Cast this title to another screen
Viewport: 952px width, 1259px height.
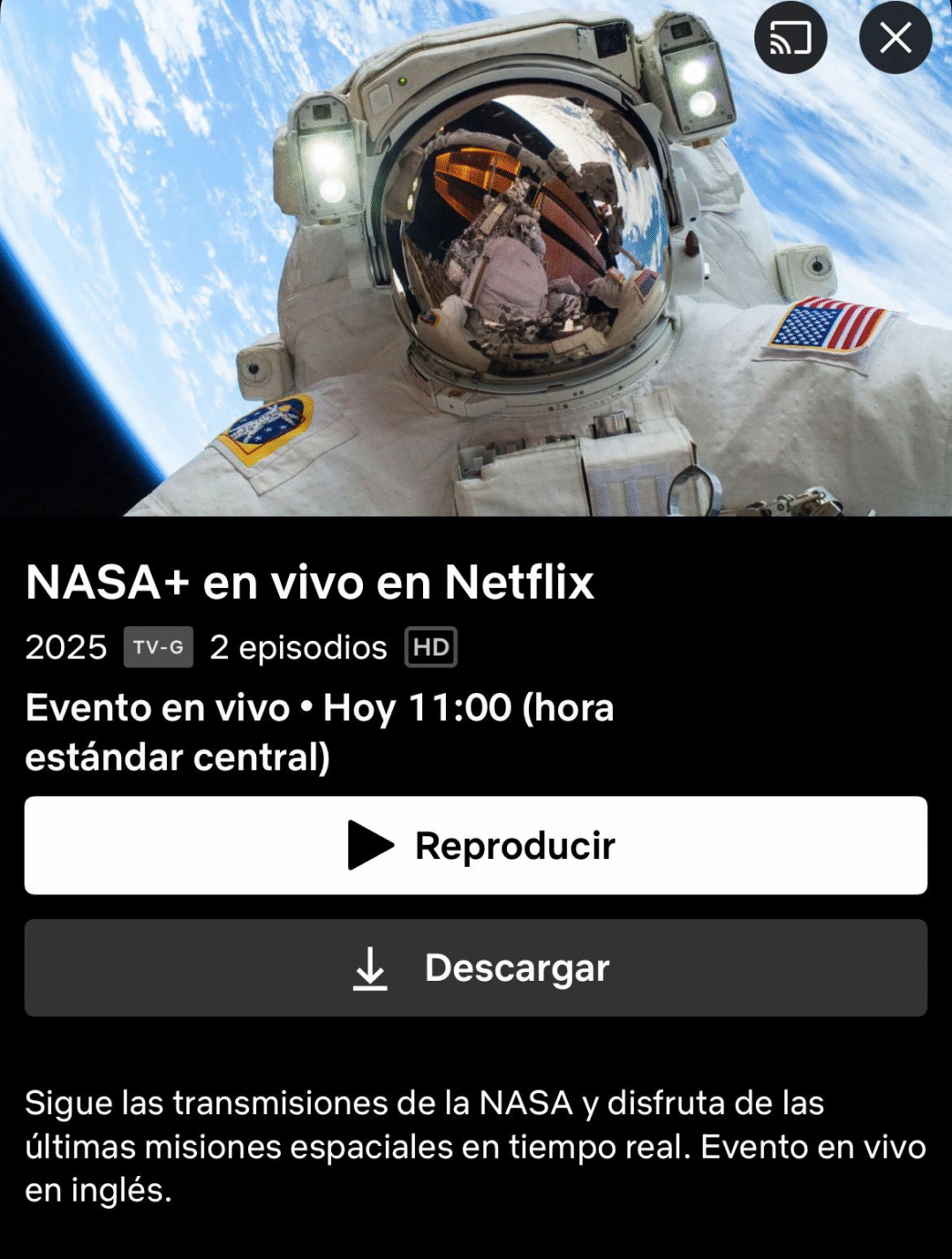[791, 38]
